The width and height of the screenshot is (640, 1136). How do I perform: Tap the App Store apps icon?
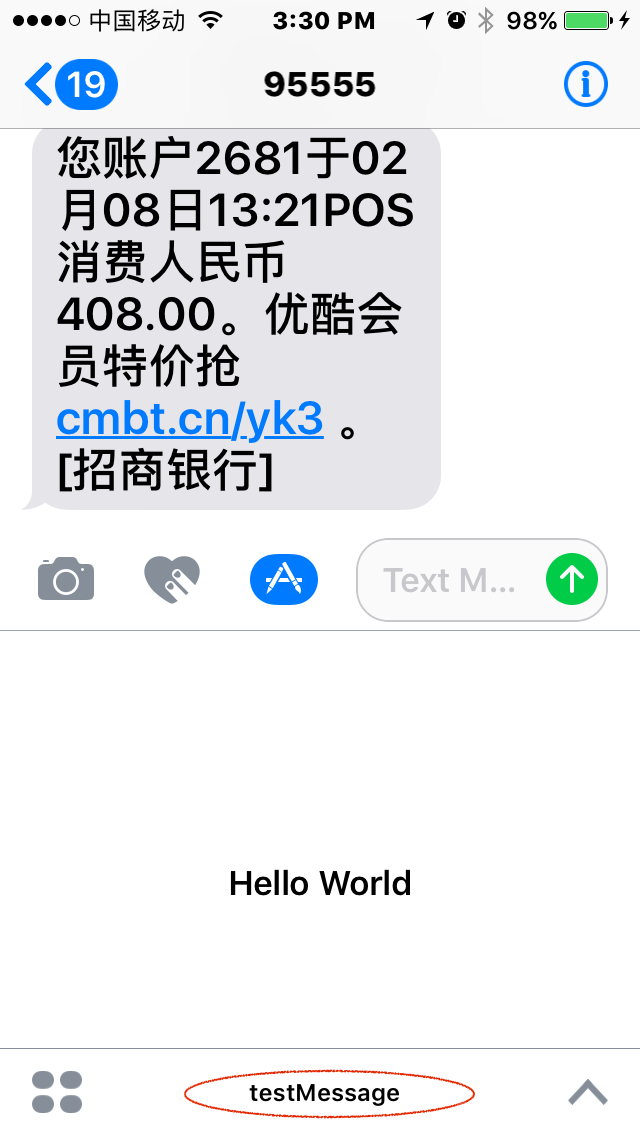tap(284, 579)
